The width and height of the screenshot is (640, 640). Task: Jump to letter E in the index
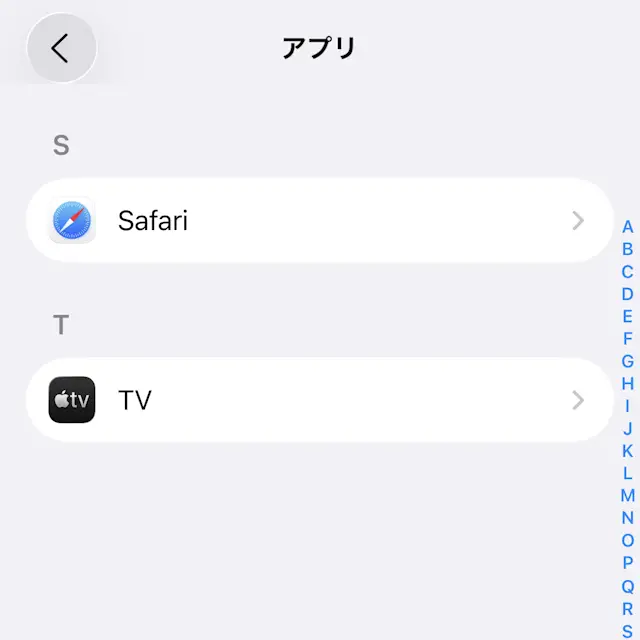click(627, 316)
